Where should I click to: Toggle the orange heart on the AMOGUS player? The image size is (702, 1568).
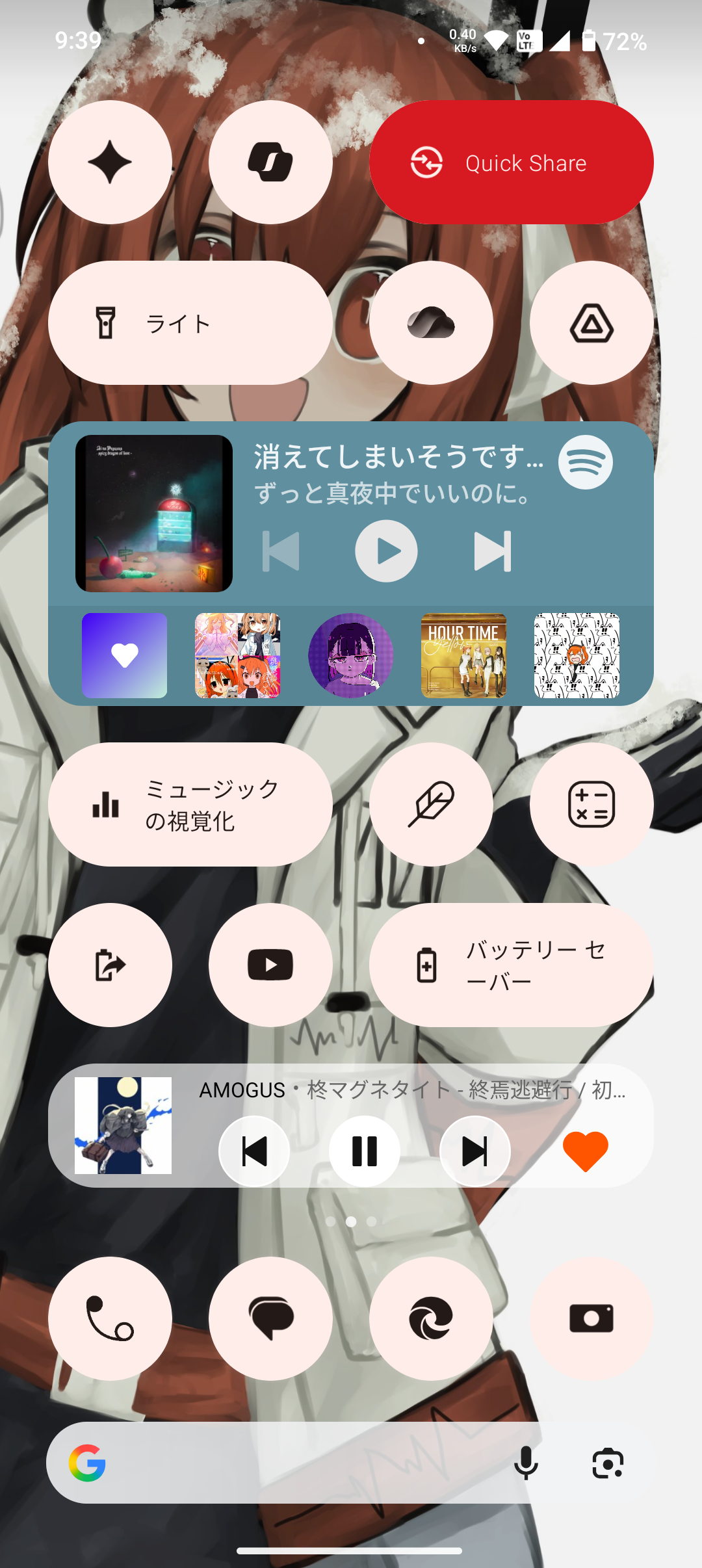pyautogui.click(x=585, y=1151)
